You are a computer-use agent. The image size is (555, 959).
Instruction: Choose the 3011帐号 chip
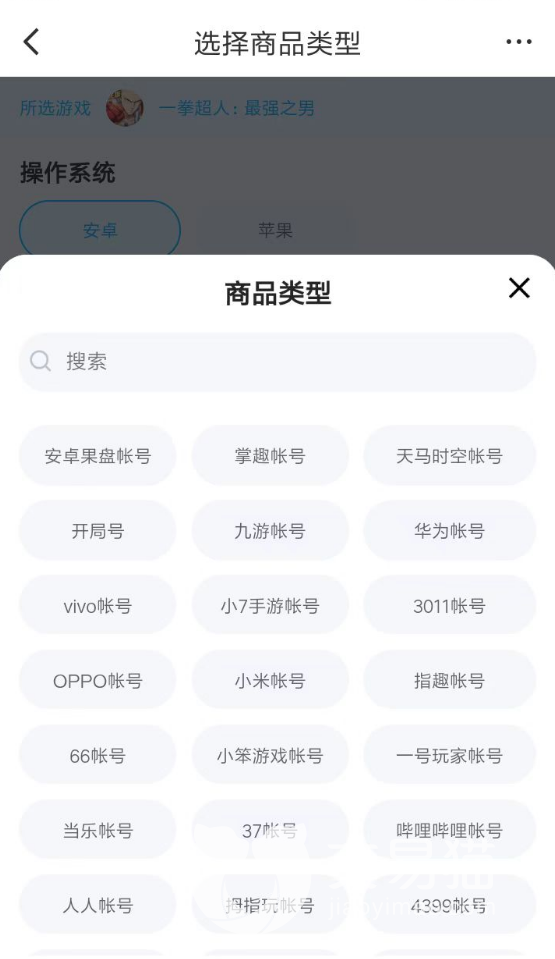click(450, 605)
